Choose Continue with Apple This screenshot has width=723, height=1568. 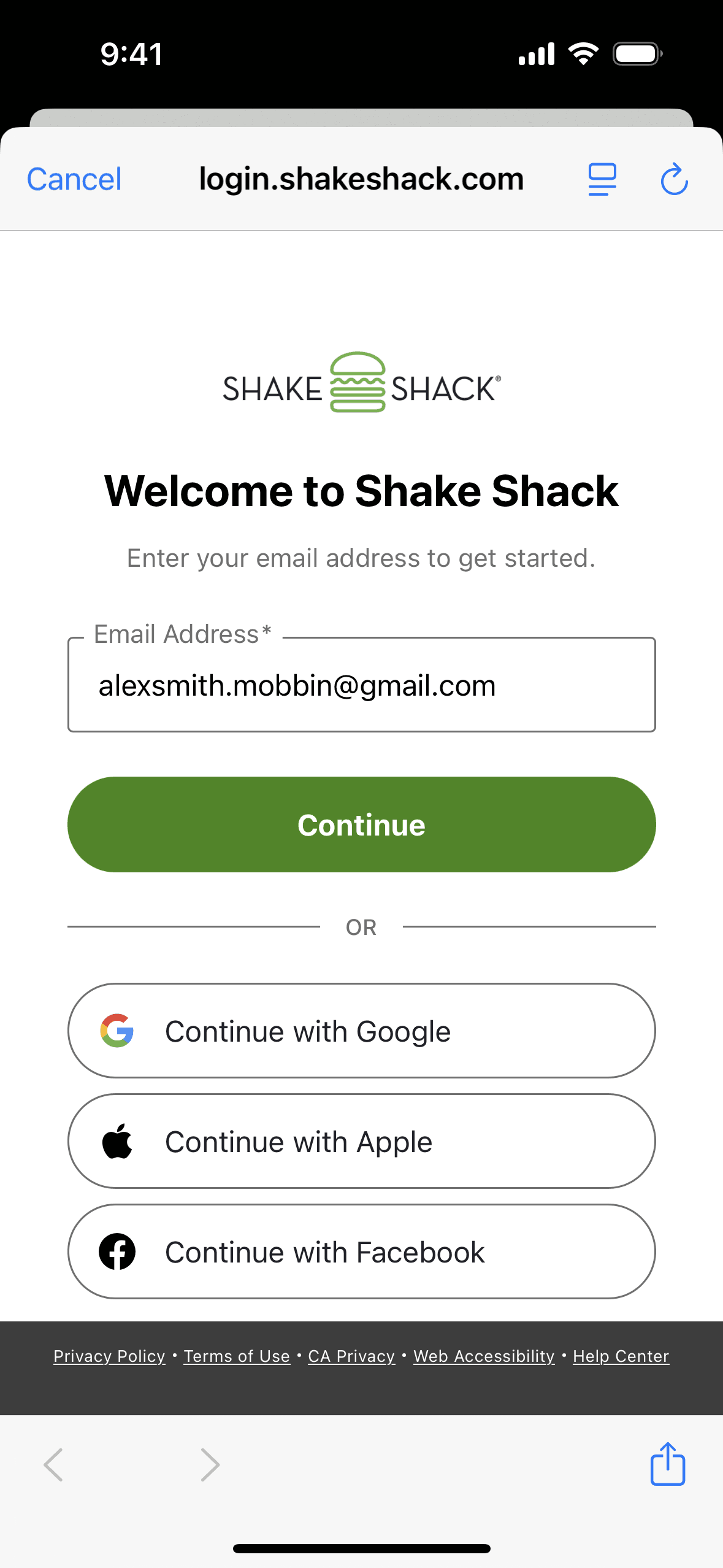[x=361, y=1141]
